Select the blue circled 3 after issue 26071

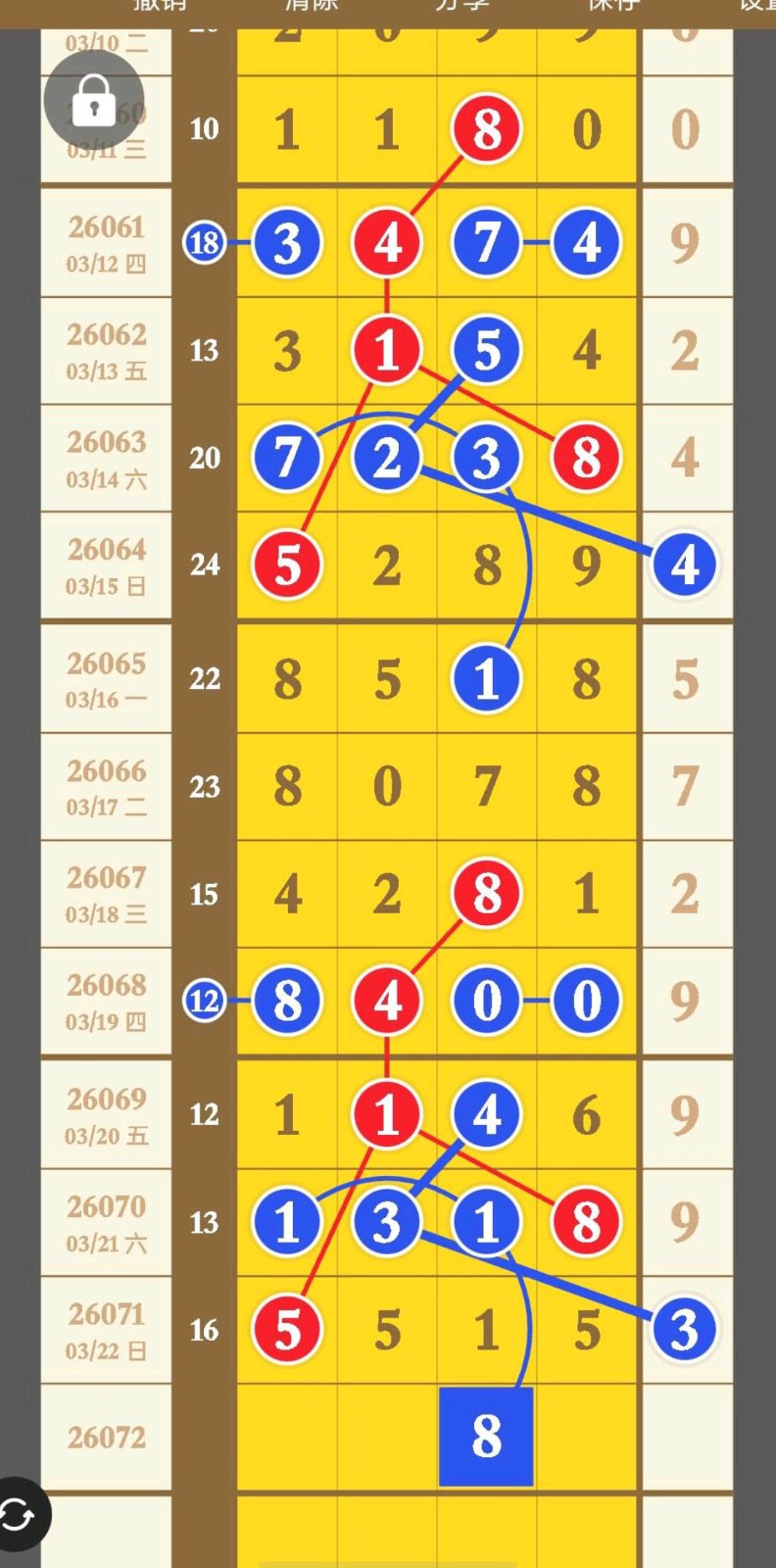point(684,1330)
